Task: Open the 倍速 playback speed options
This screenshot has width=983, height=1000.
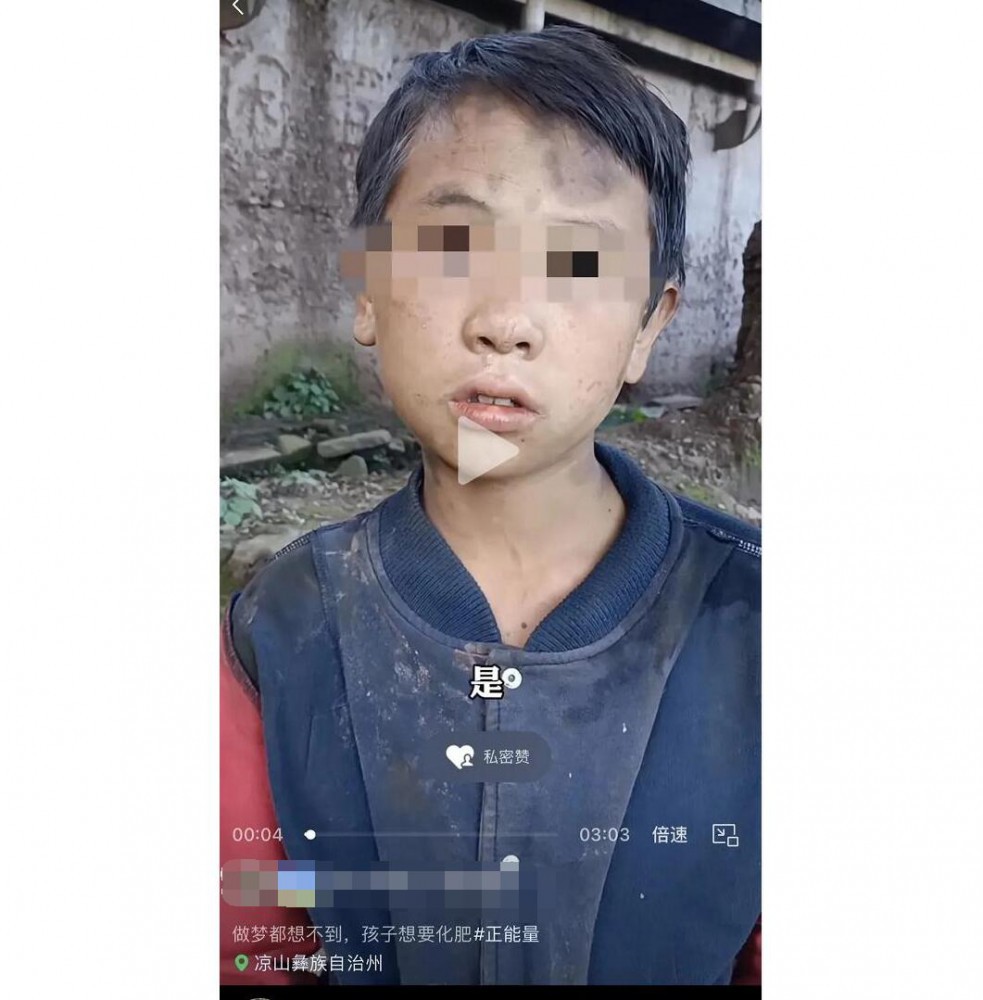Action: click(669, 835)
